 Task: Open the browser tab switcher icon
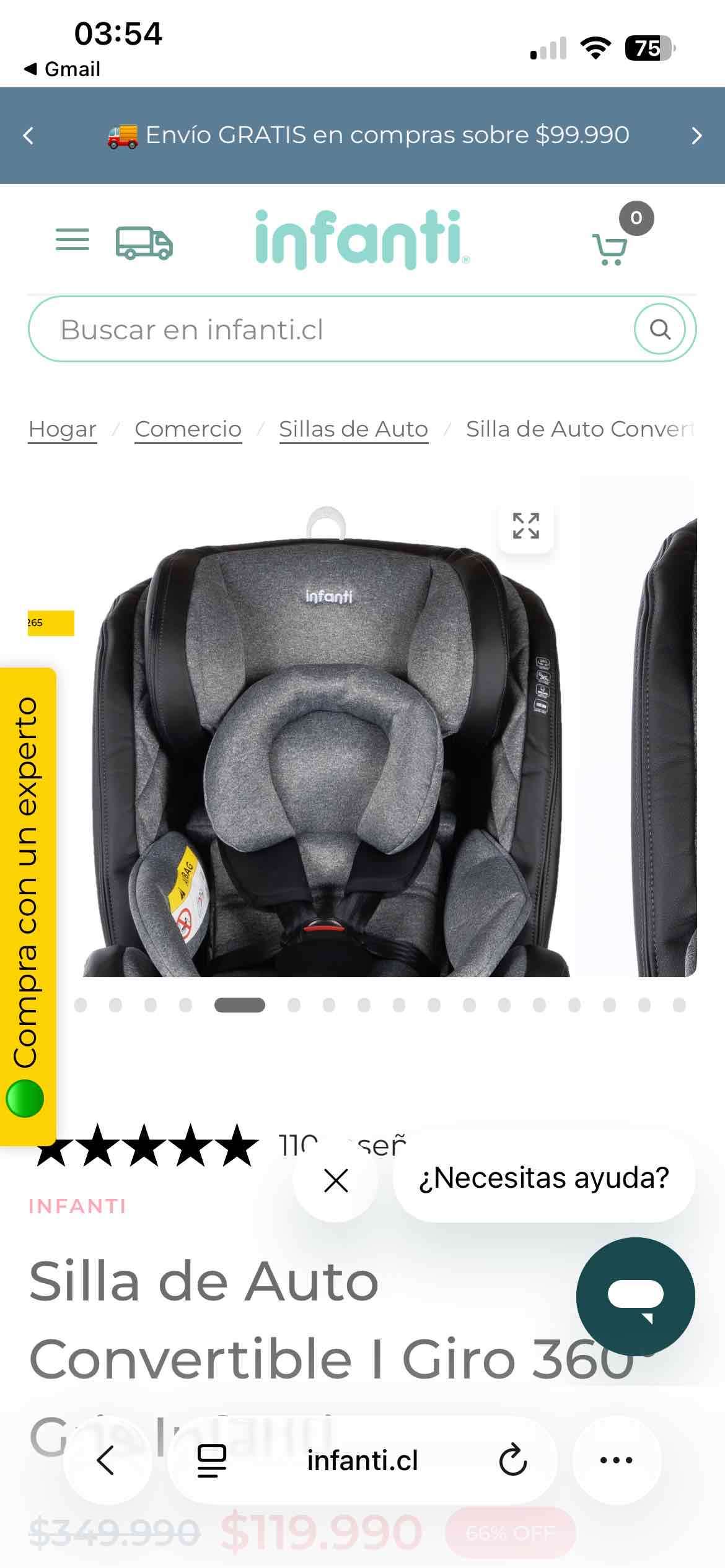pyautogui.click(x=211, y=1462)
